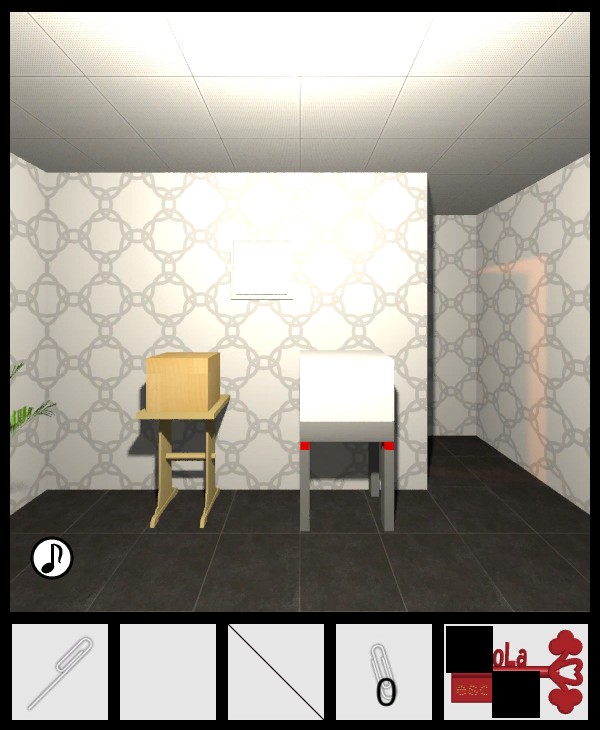
Task: Select the straightened paperclip inventory item
Action: [x=60, y=672]
